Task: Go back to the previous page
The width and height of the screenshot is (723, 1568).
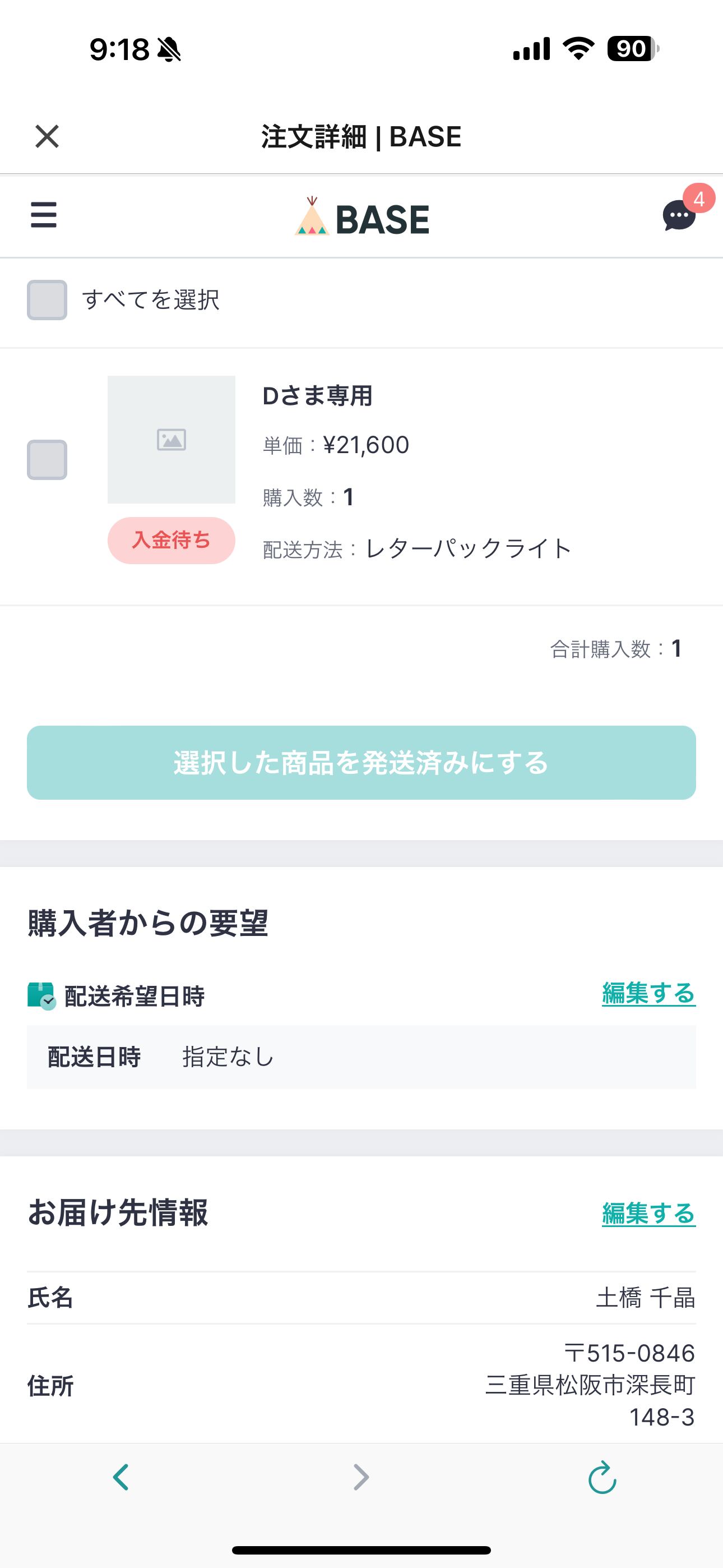Action: pyautogui.click(x=121, y=1477)
